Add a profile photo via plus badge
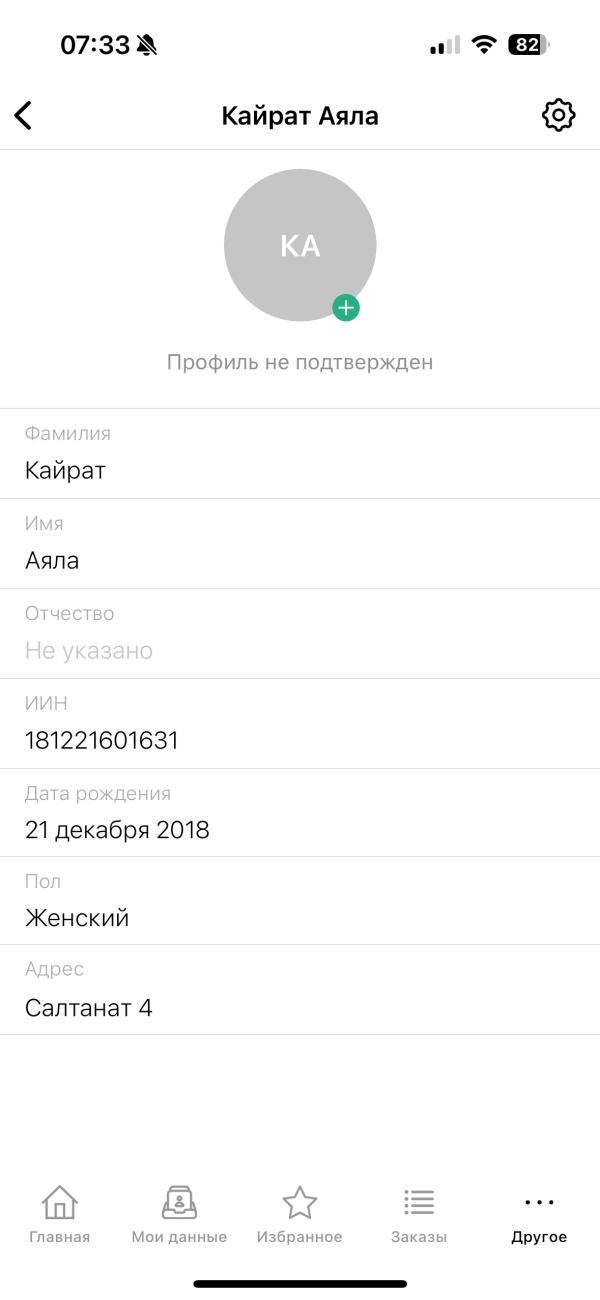 tap(346, 308)
